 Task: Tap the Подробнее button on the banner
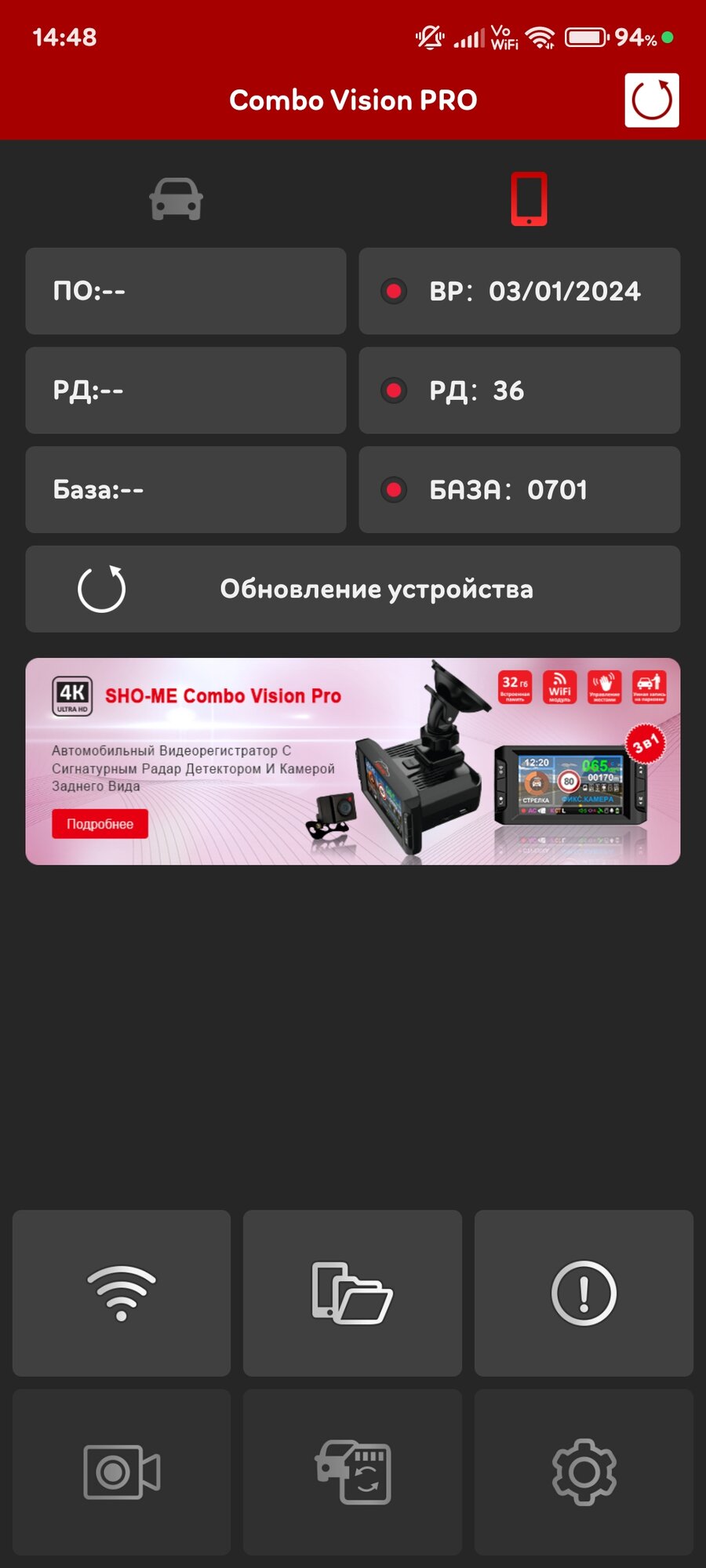coord(100,824)
